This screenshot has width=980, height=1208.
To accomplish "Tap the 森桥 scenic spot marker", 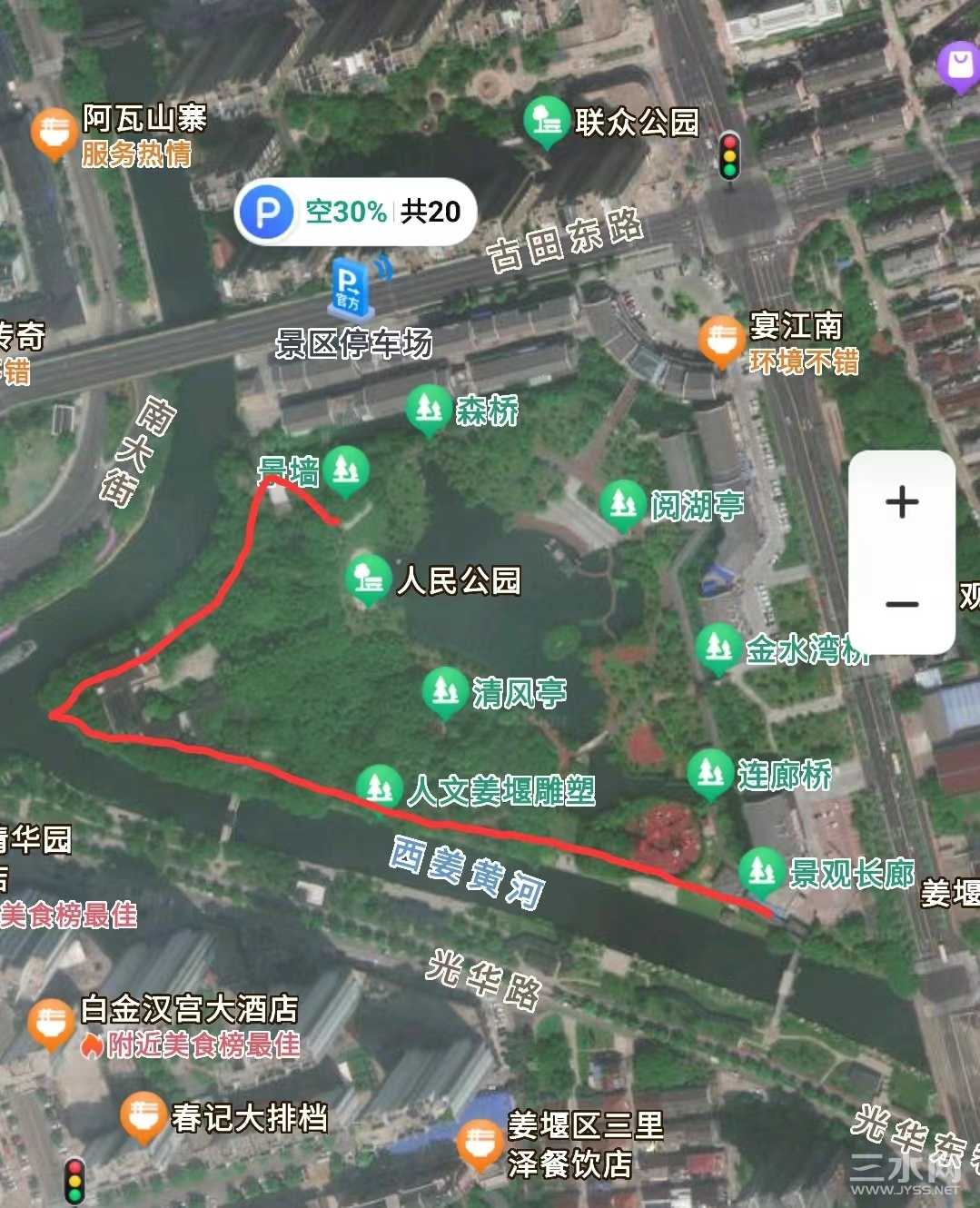I will [429, 410].
